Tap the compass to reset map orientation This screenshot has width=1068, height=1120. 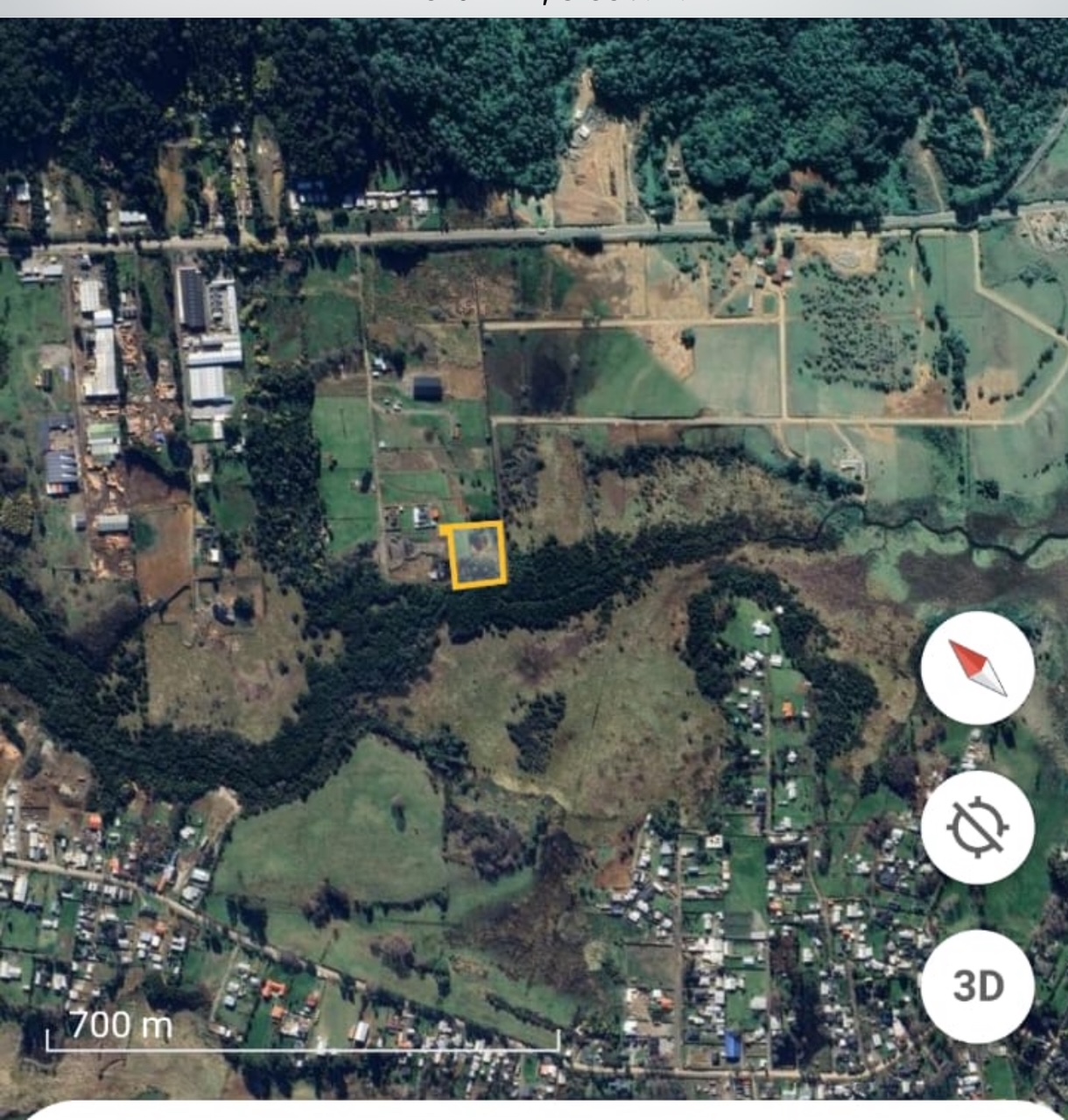tap(977, 668)
